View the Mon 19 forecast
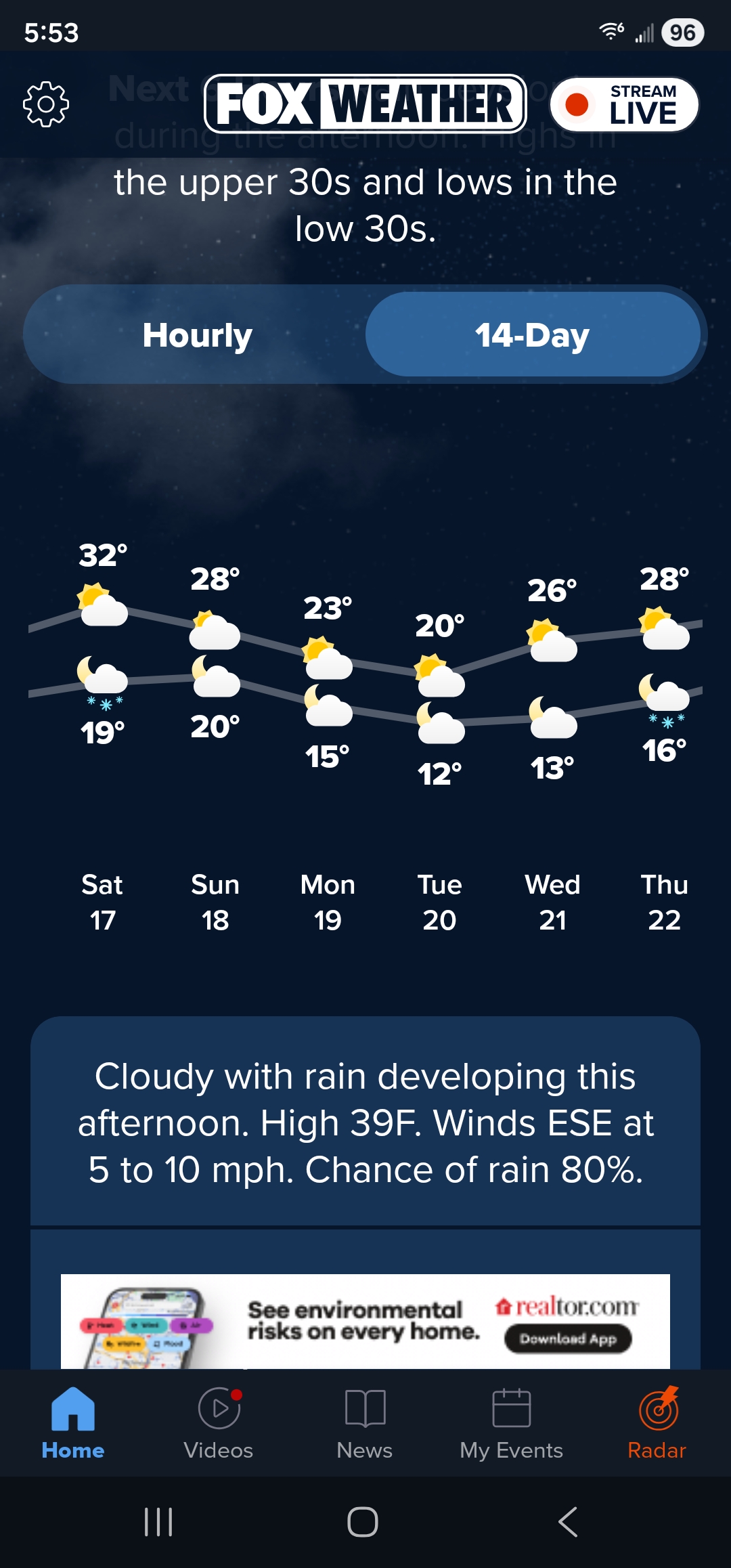This screenshot has height=1568, width=731. [x=328, y=902]
